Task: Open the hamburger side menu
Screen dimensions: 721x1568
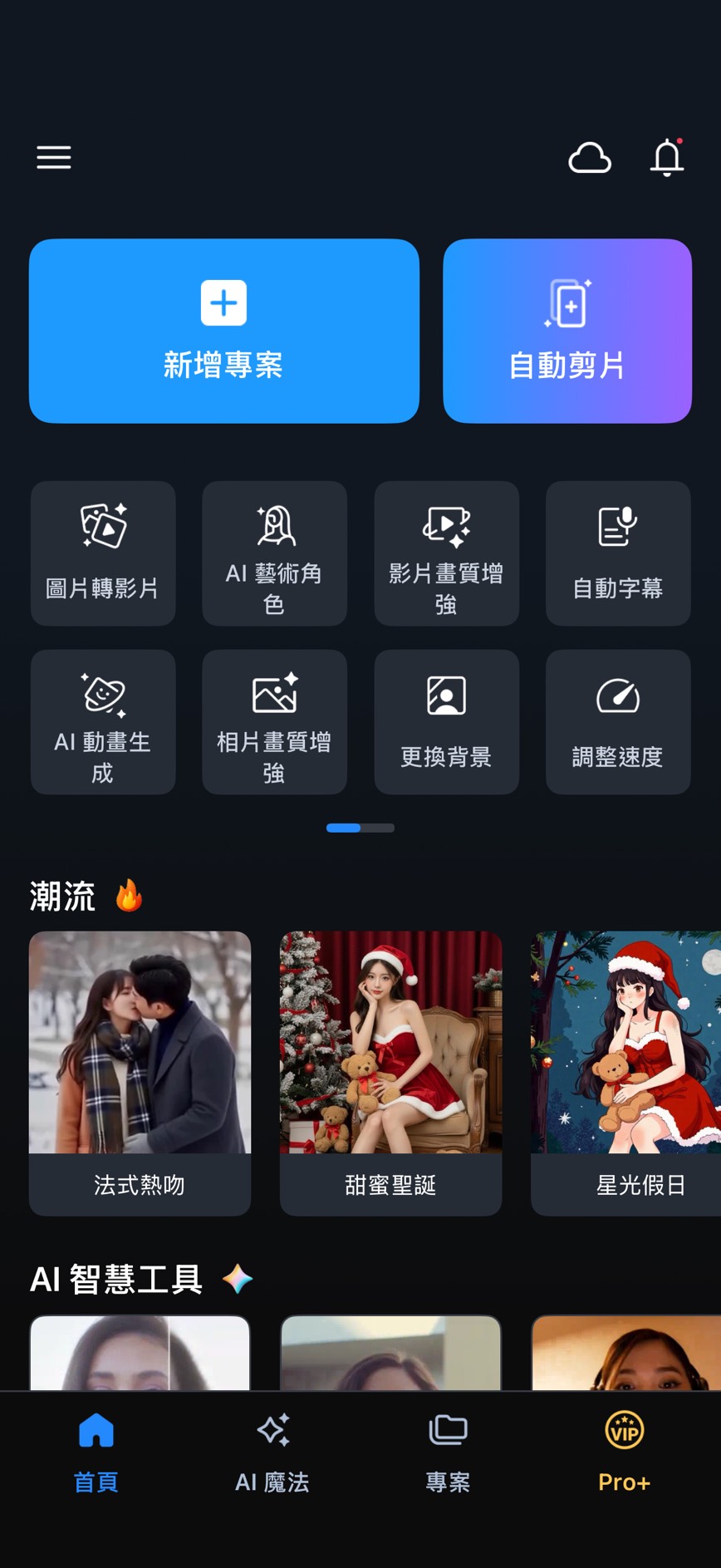Action: click(54, 158)
